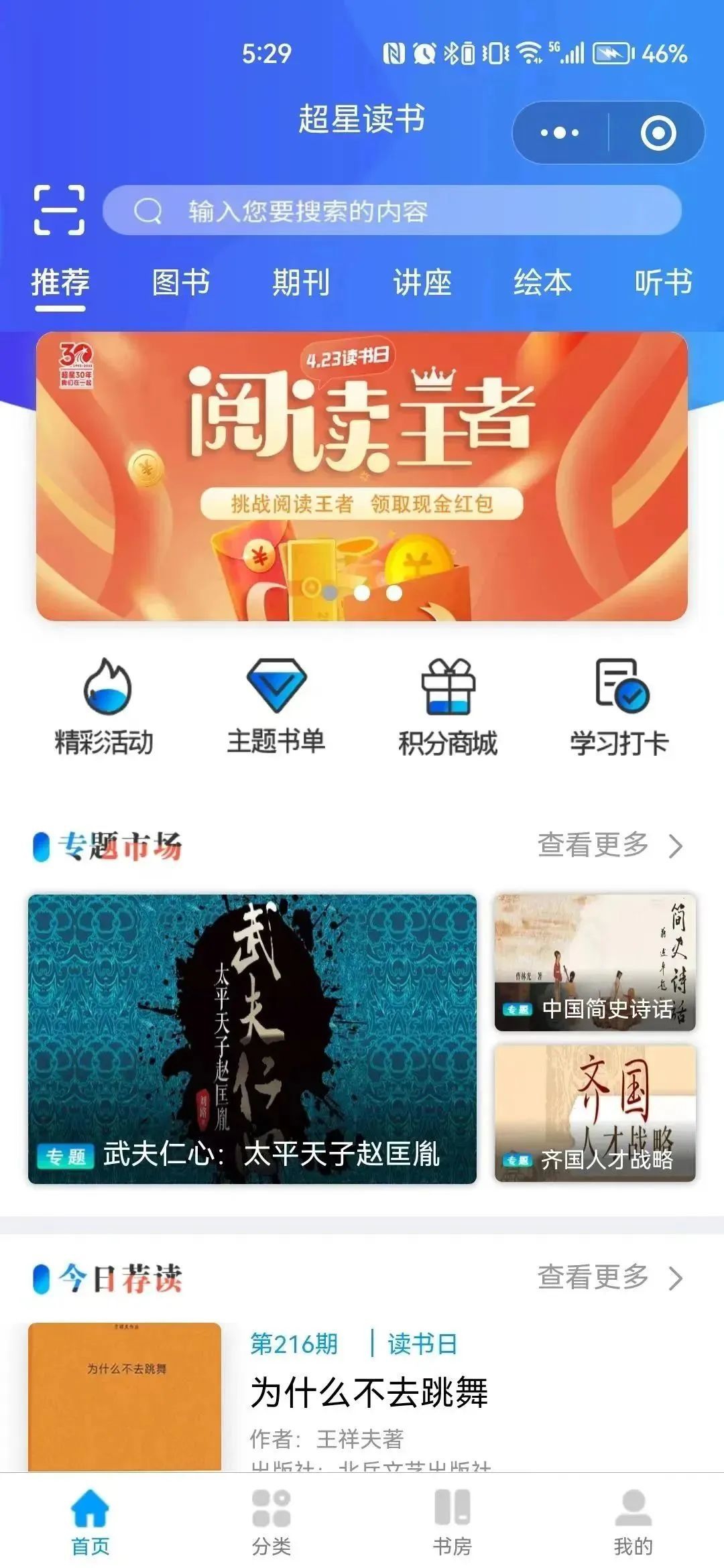Switch to the 图书 tab
This screenshot has width=724, height=1568.
pos(180,282)
